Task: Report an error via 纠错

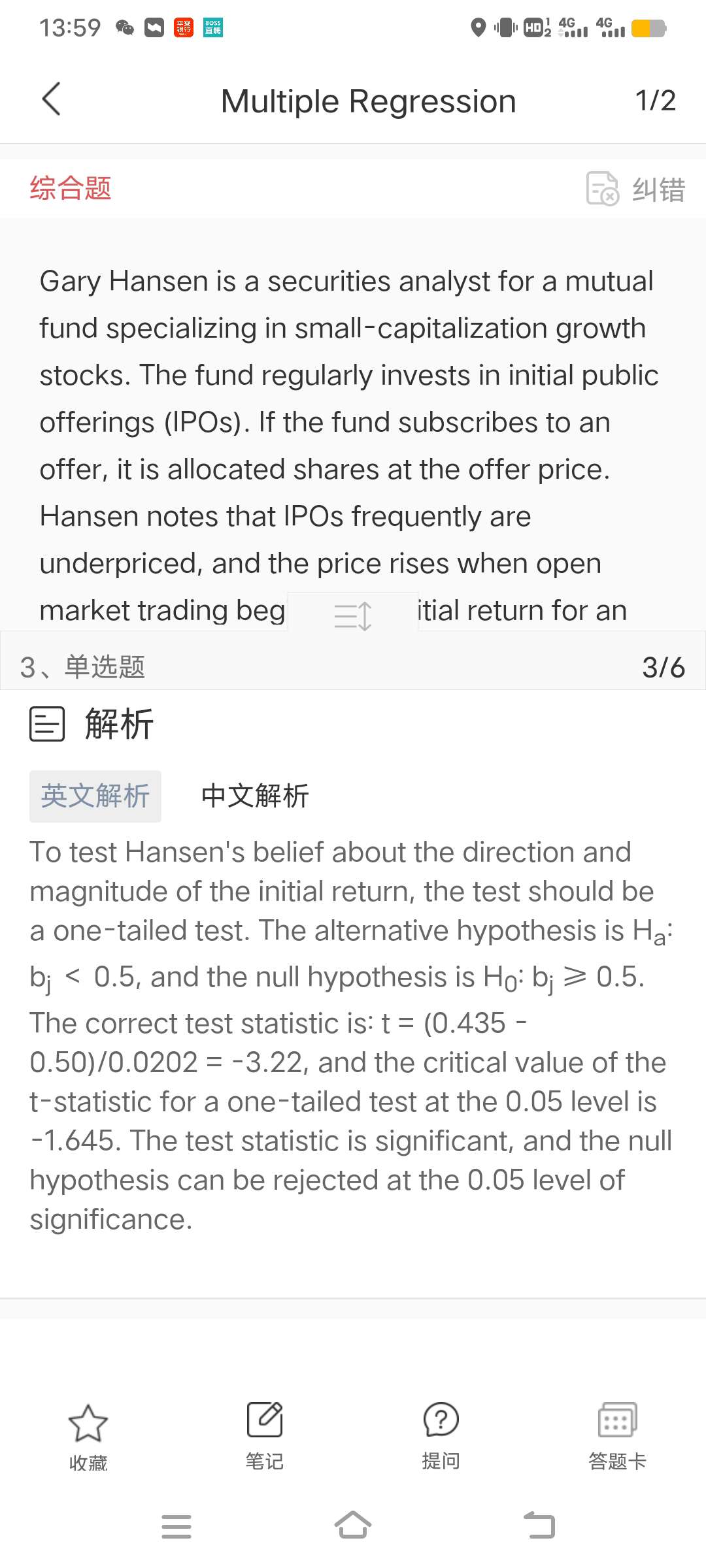Action: [636, 189]
